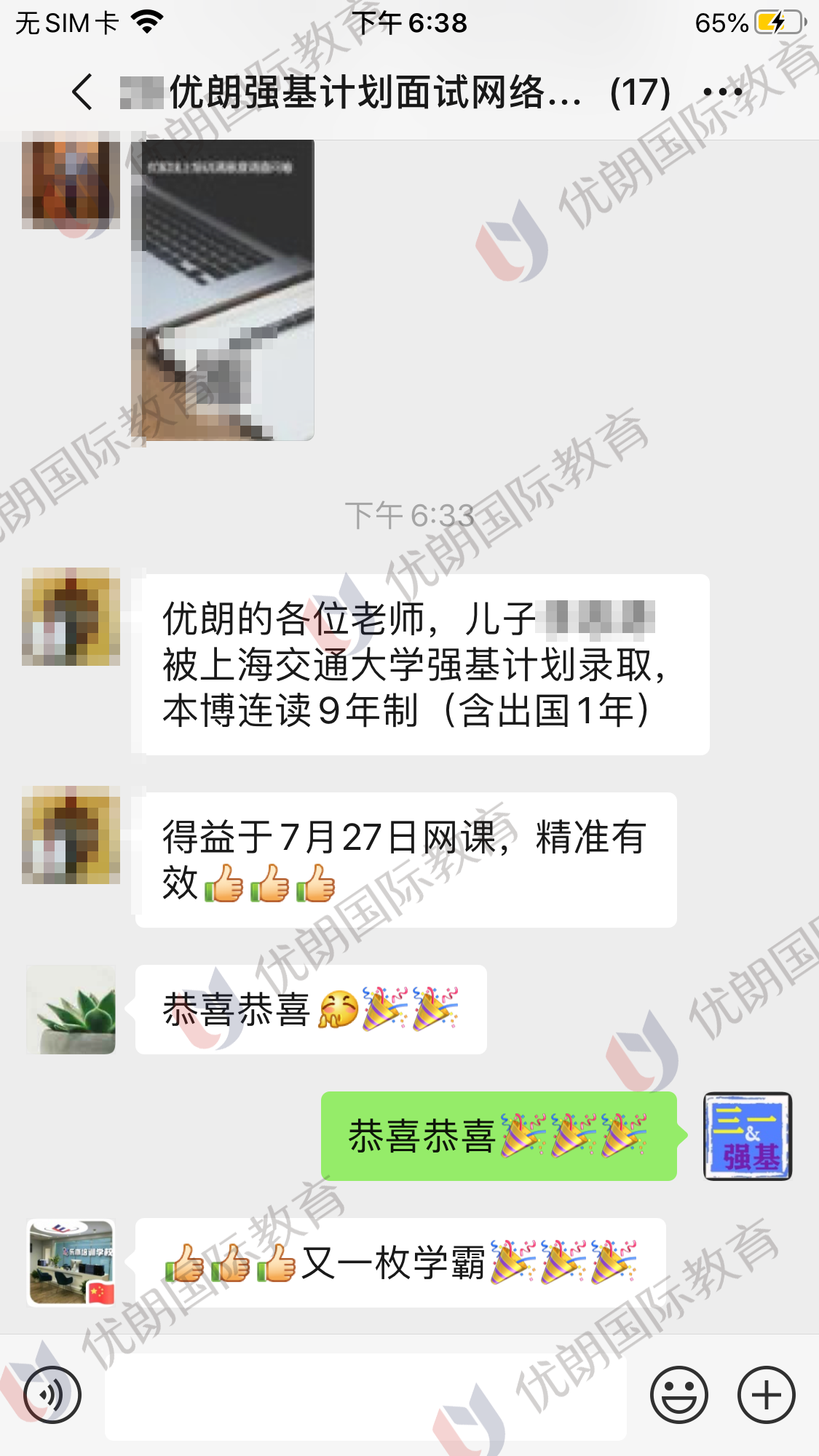View profile of the 又一枚学霸 sender
The height and width of the screenshot is (1456, 819).
point(71,1262)
